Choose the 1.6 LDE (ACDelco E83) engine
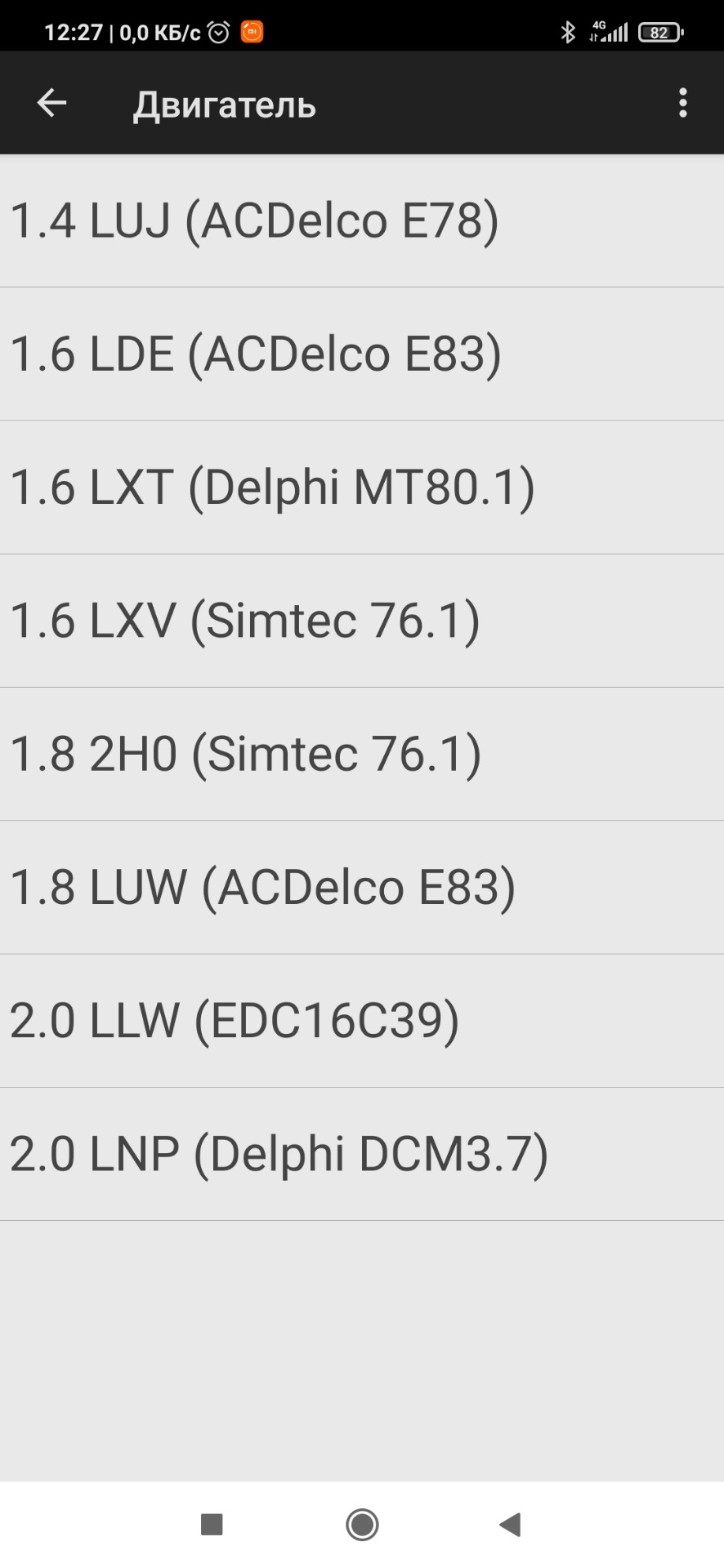 click(x=361, y=354)
